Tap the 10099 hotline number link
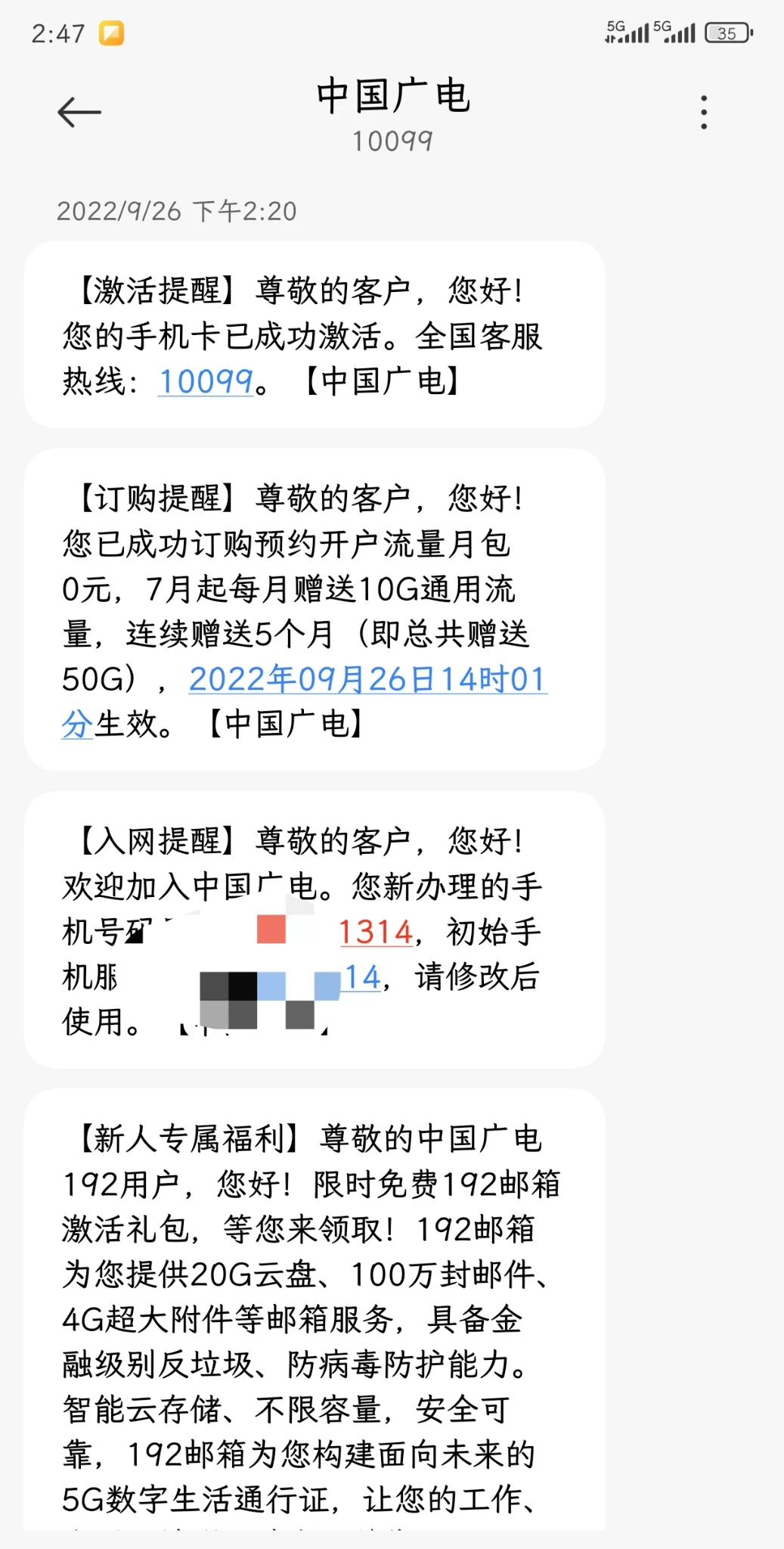This screenshot has height=1549, width=784. point(206,381)
